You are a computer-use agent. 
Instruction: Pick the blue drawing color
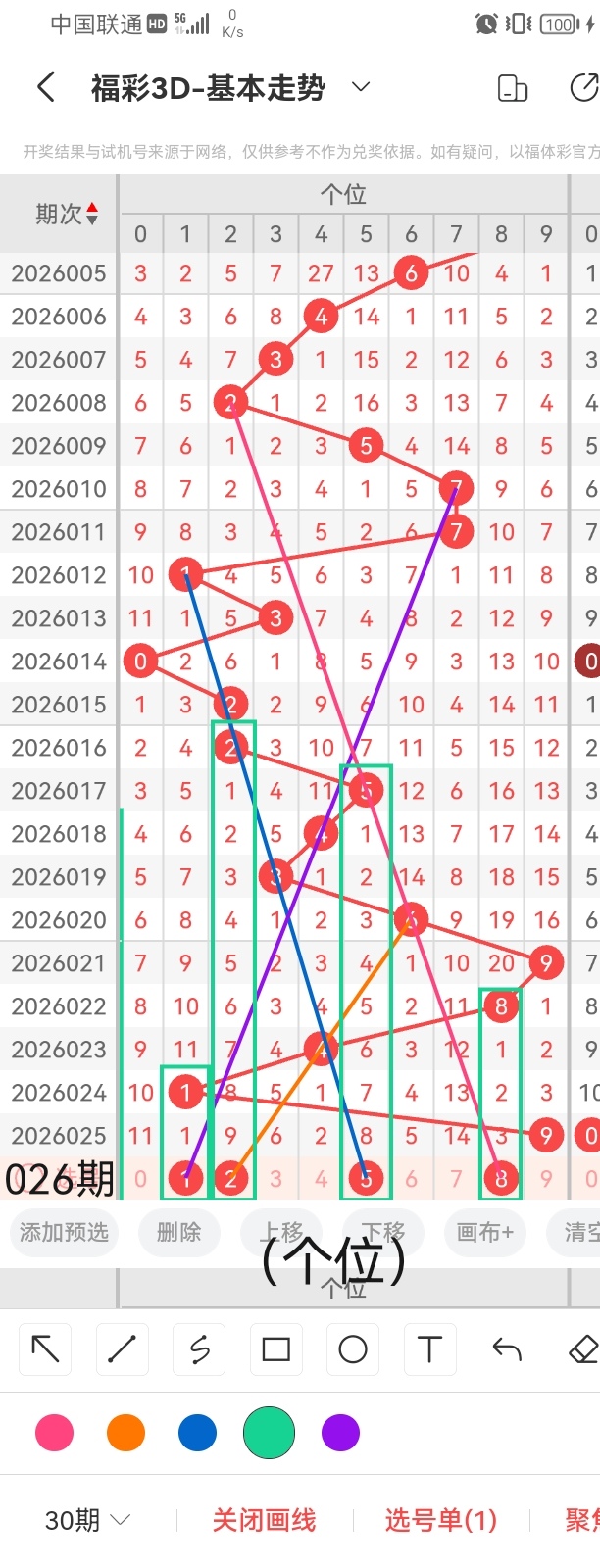pyautogui.click(x=197, y=1433)
